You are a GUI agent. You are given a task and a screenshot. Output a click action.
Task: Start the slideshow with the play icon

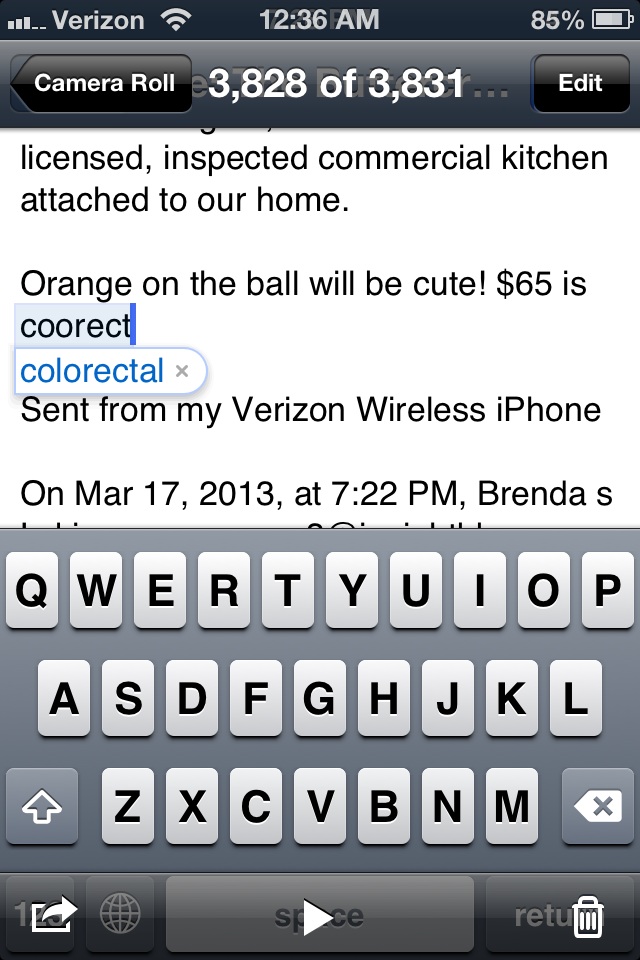coord(318,916)
